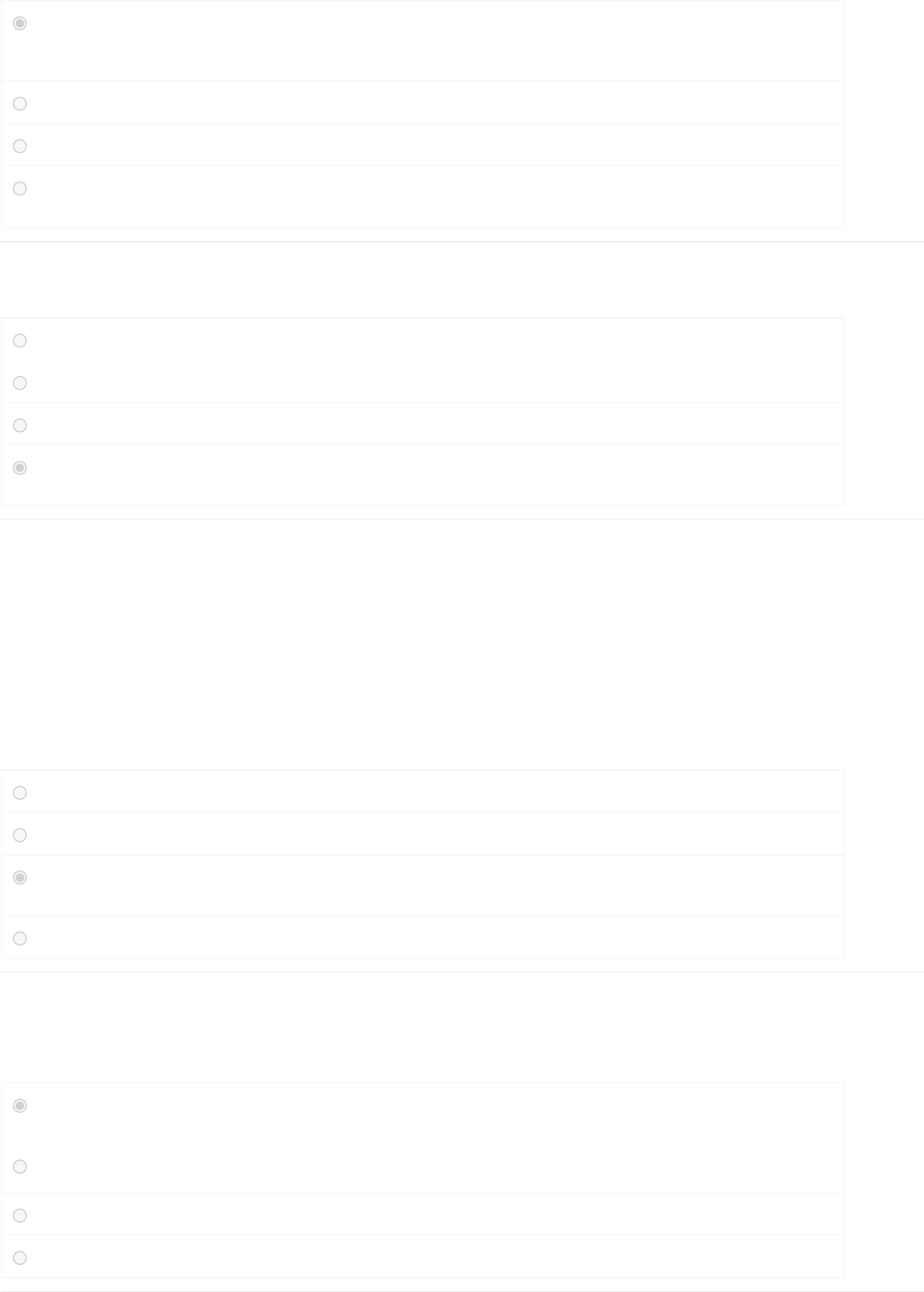Choose the second answer of the first question
The image size is (924, 1292).
coord(20,104)
